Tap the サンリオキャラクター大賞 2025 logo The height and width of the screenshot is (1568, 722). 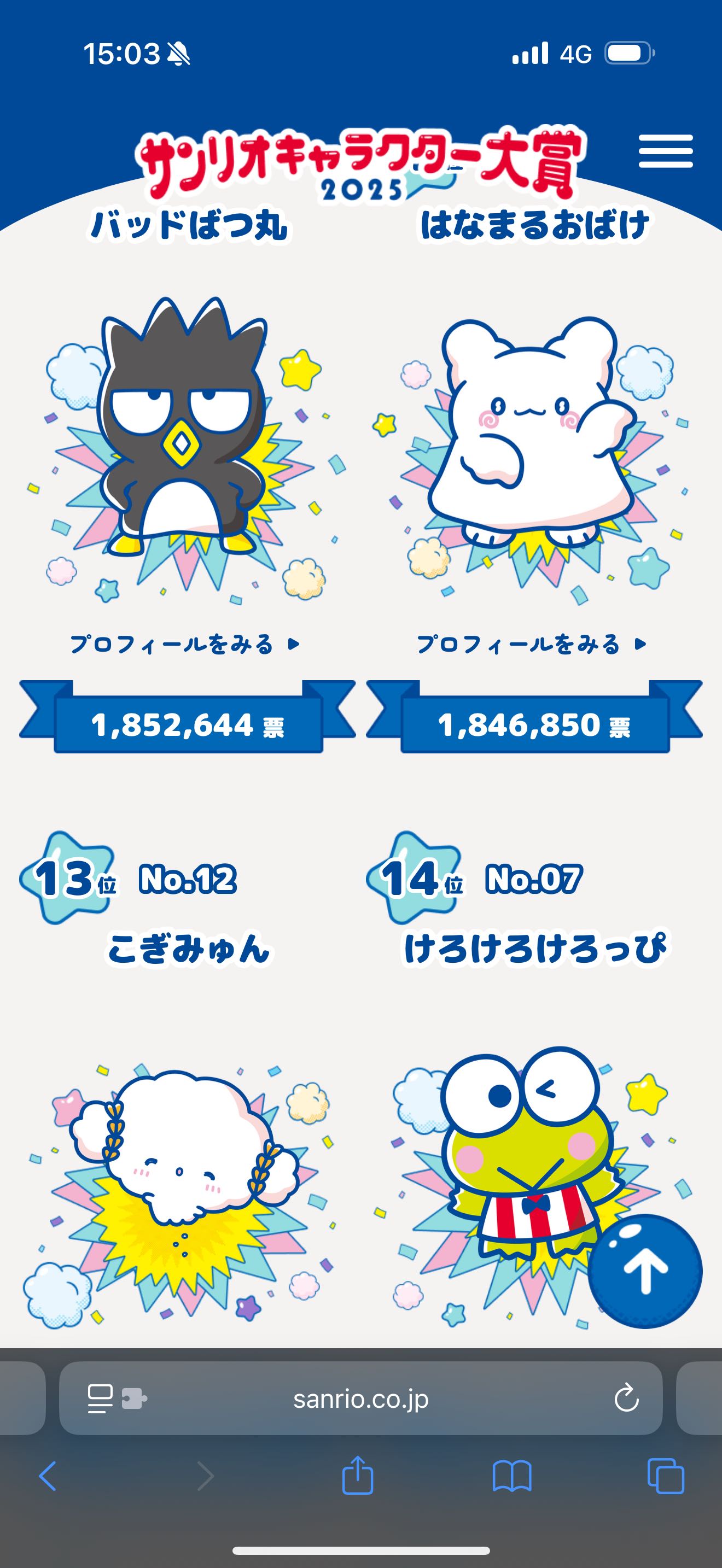point(360,165)
